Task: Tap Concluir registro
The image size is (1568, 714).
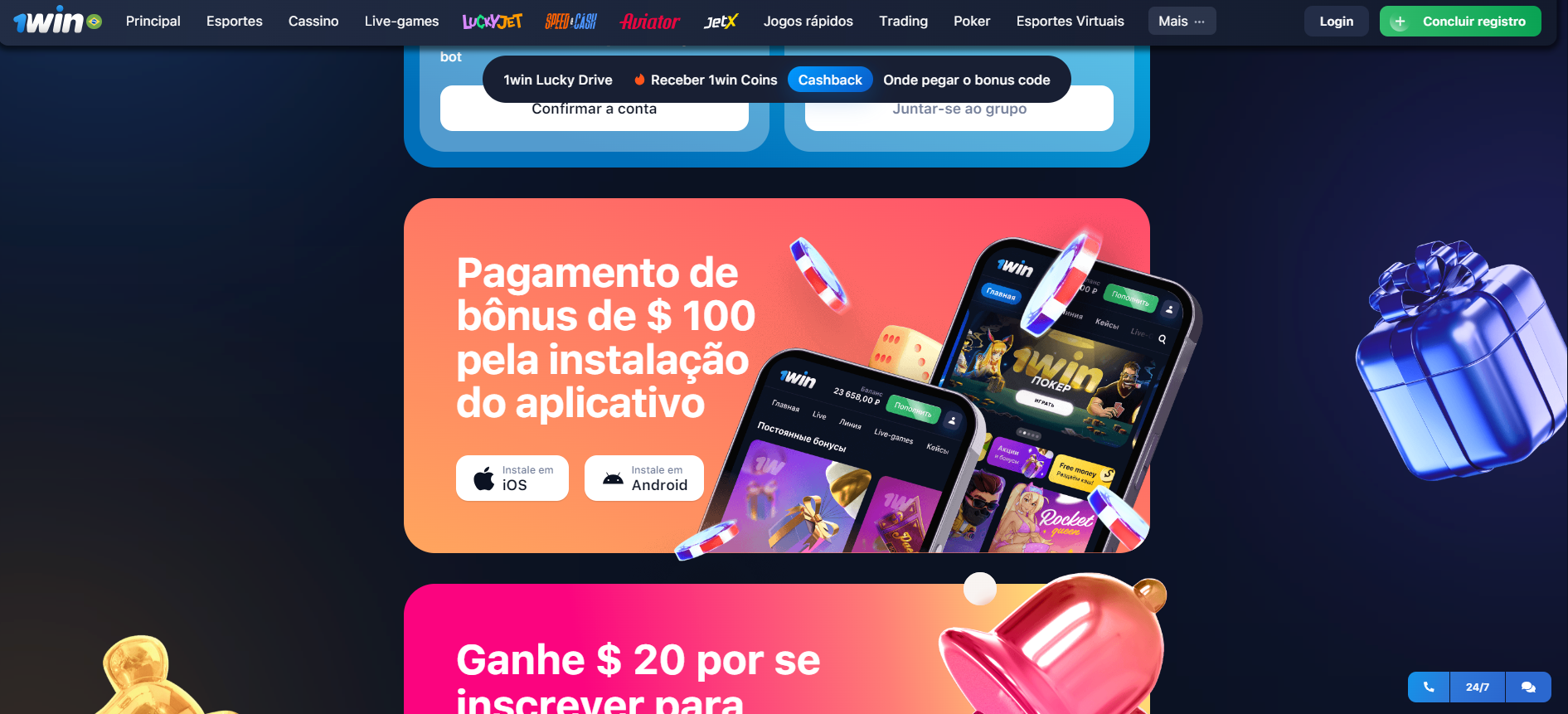Action: (1460, 22)
